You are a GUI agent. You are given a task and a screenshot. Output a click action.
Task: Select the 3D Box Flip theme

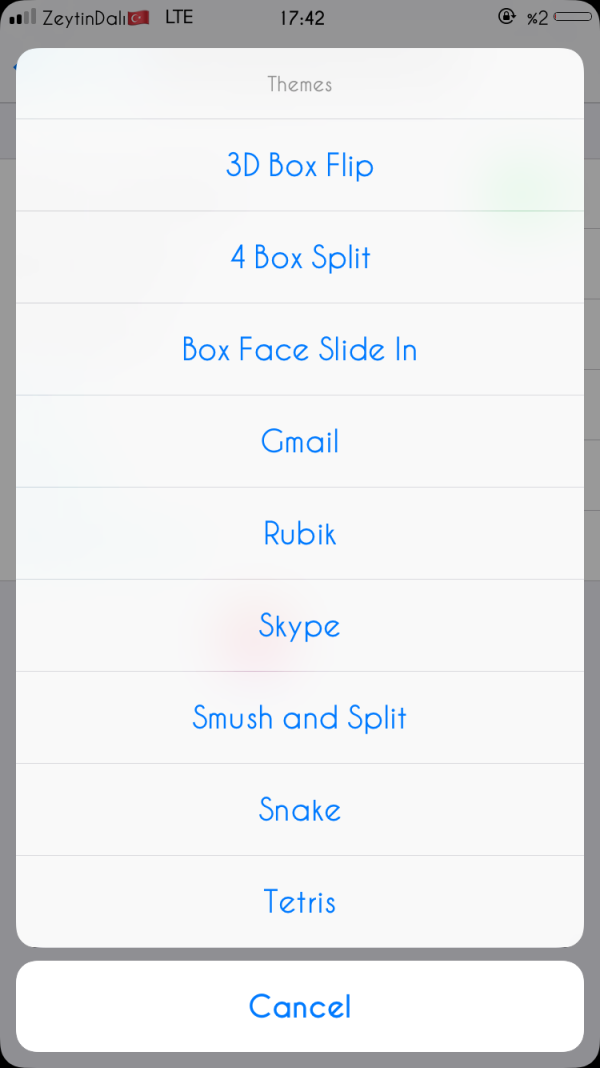tap(300, 165)
